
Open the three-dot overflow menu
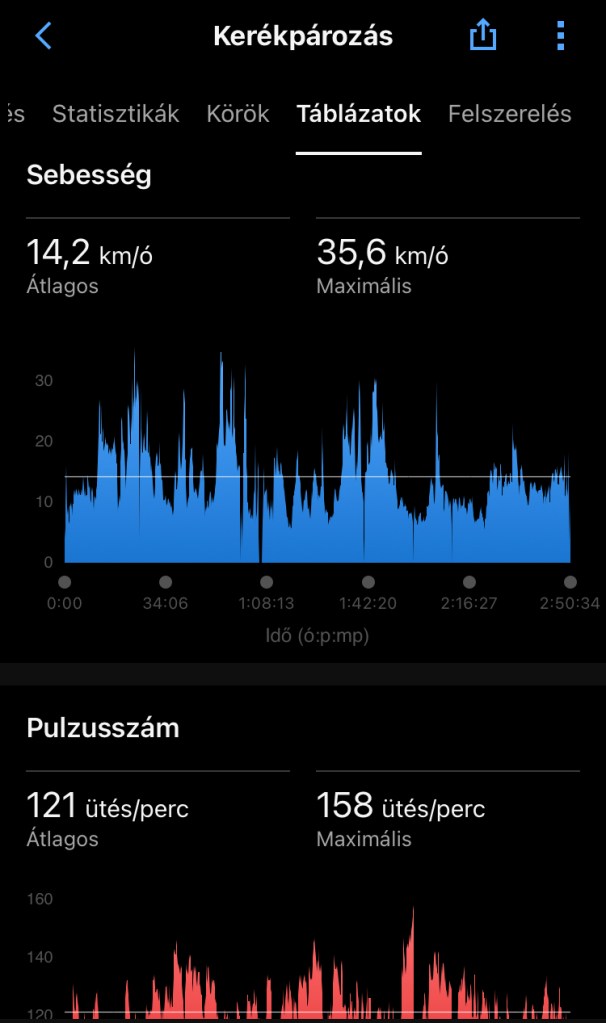click(560, 37)
